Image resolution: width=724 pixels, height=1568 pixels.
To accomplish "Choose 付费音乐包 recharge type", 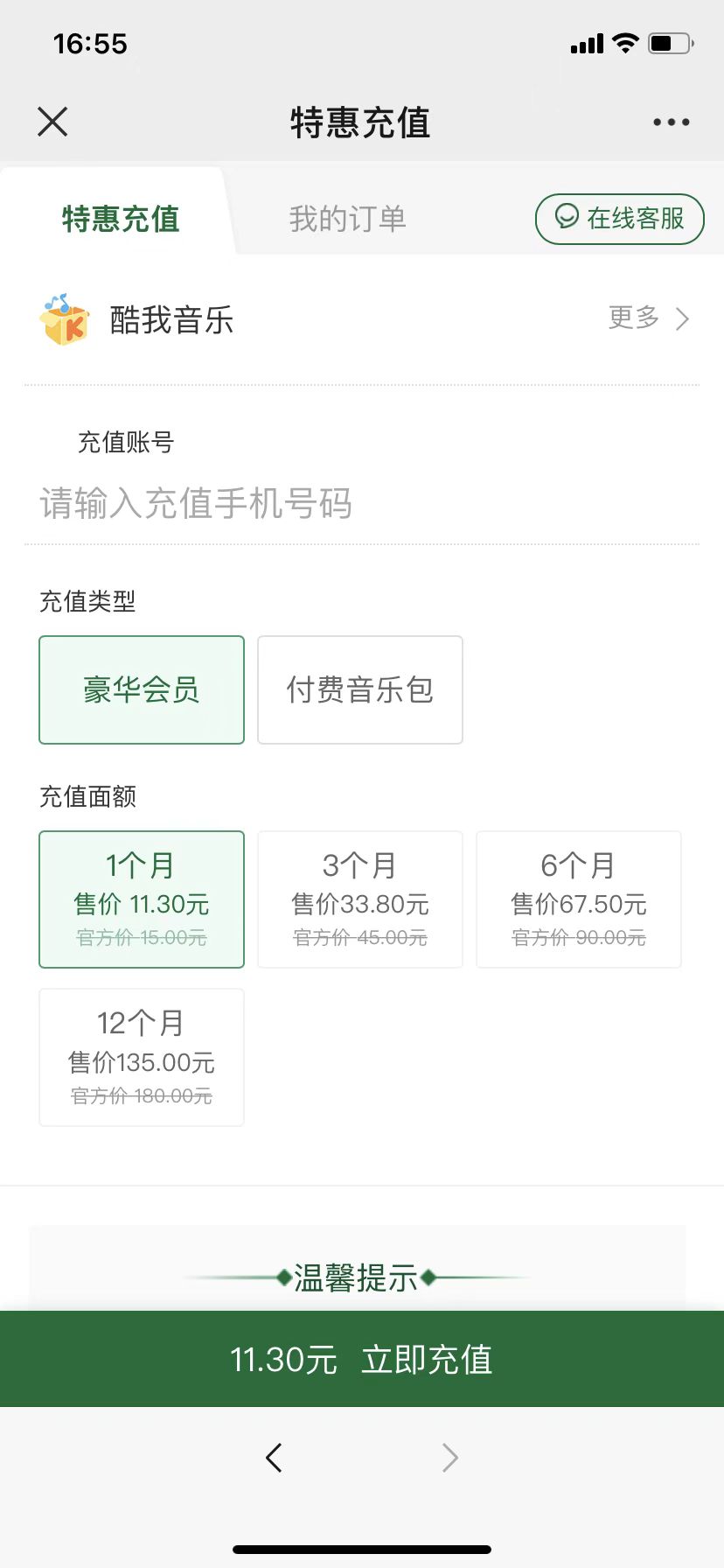I will pyautogui.click(x=360, y=689).
